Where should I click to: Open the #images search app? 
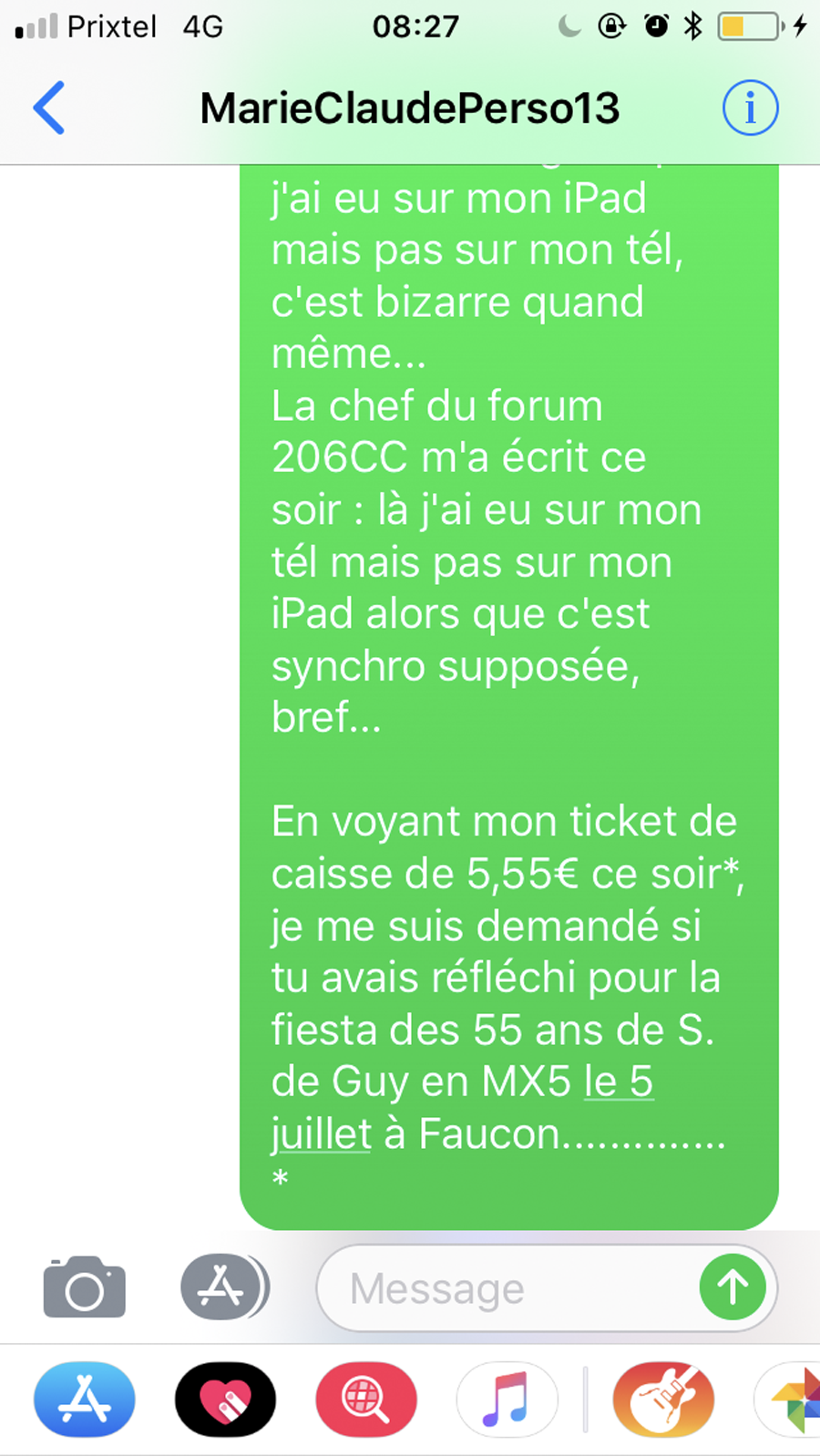(365, 1399)
